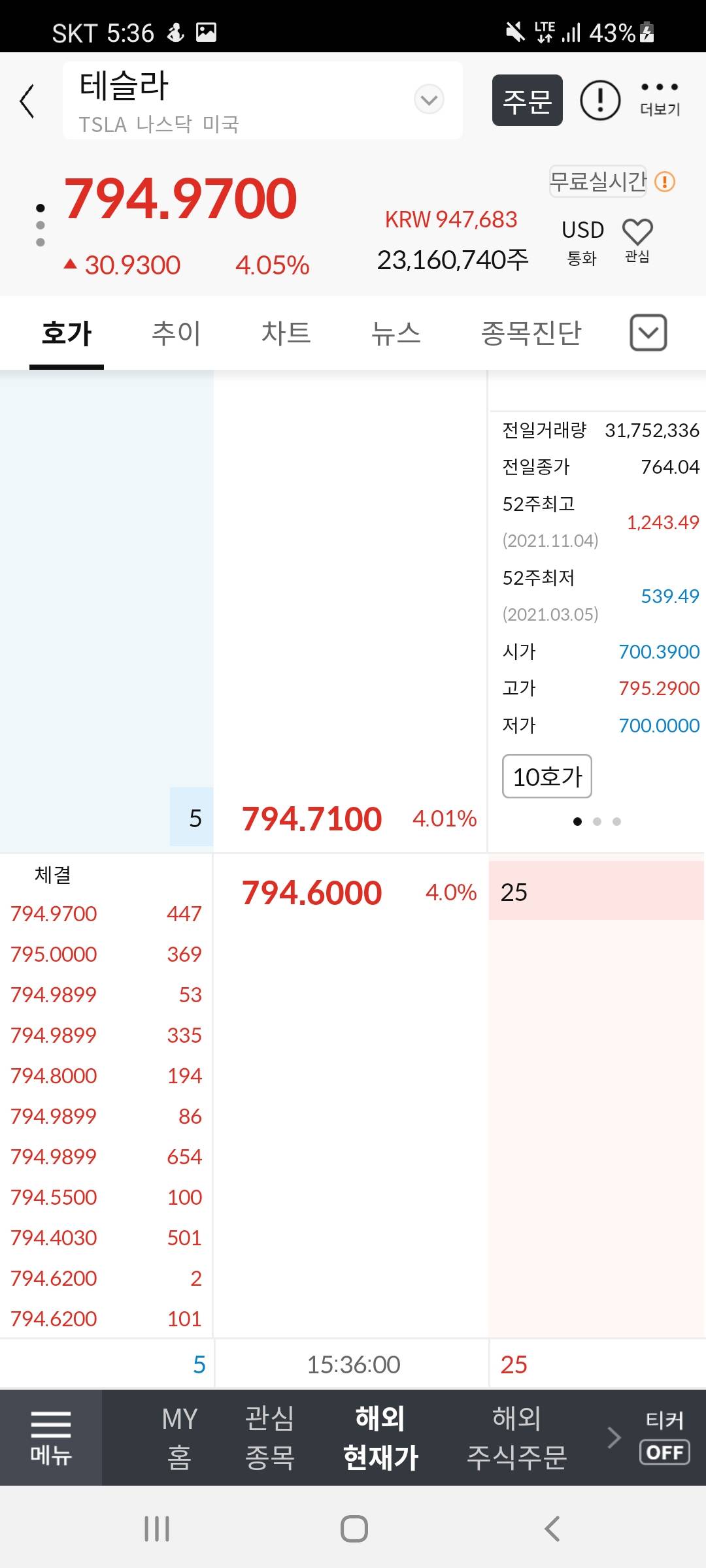Switch currency with the USD 통화 button
The height and width of the screenshot is (1568, 706).
582,240
